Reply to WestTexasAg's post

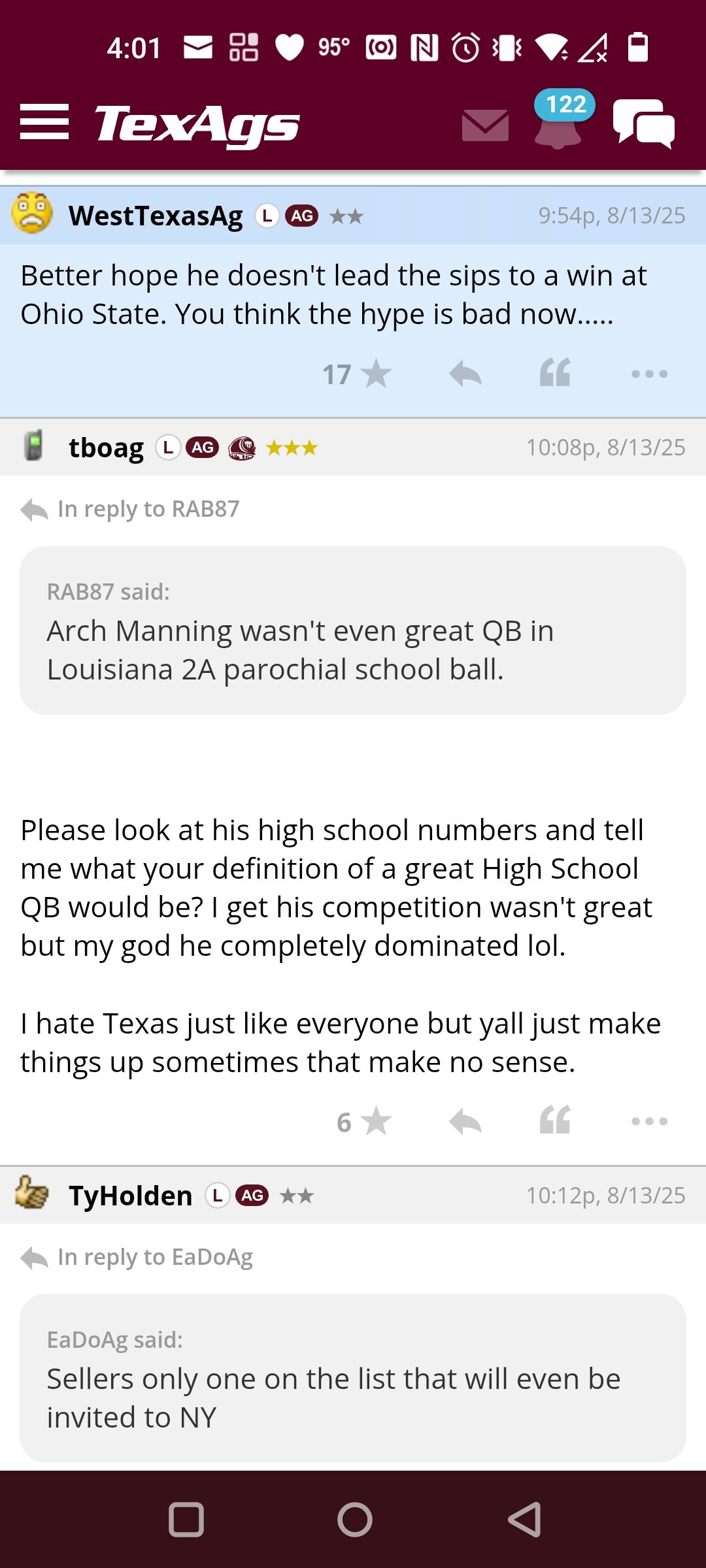pos(465,374)
